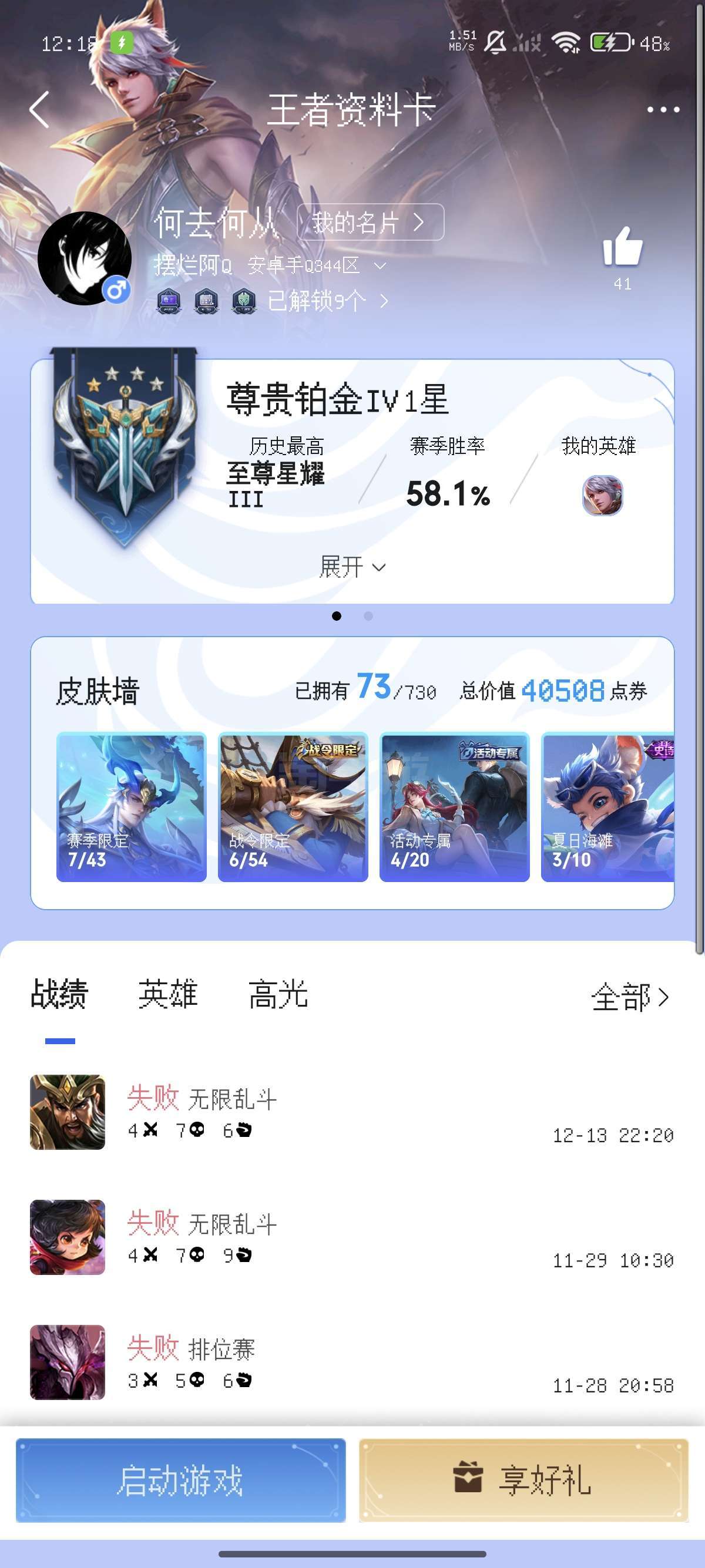Switch to the 英雄 tab
Image resolution: width=705 pixels, height=1568 pixels.
pos(167,995)
